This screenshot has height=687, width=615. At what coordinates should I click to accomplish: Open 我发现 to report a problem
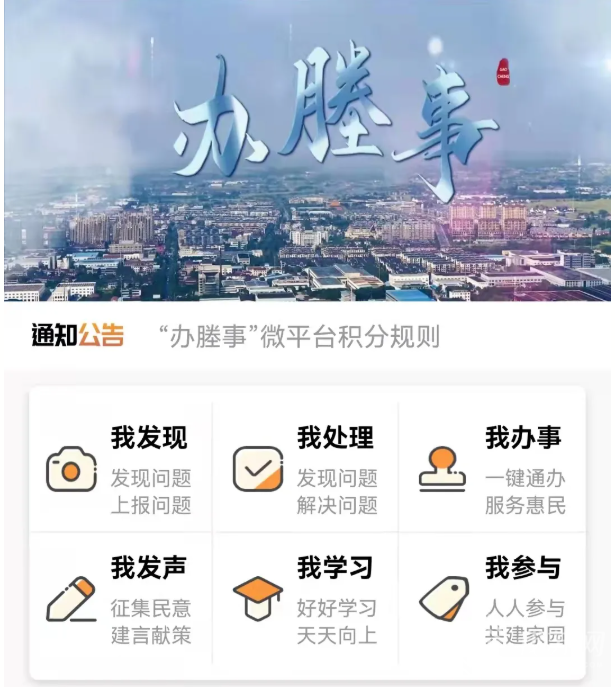point(121,467)
